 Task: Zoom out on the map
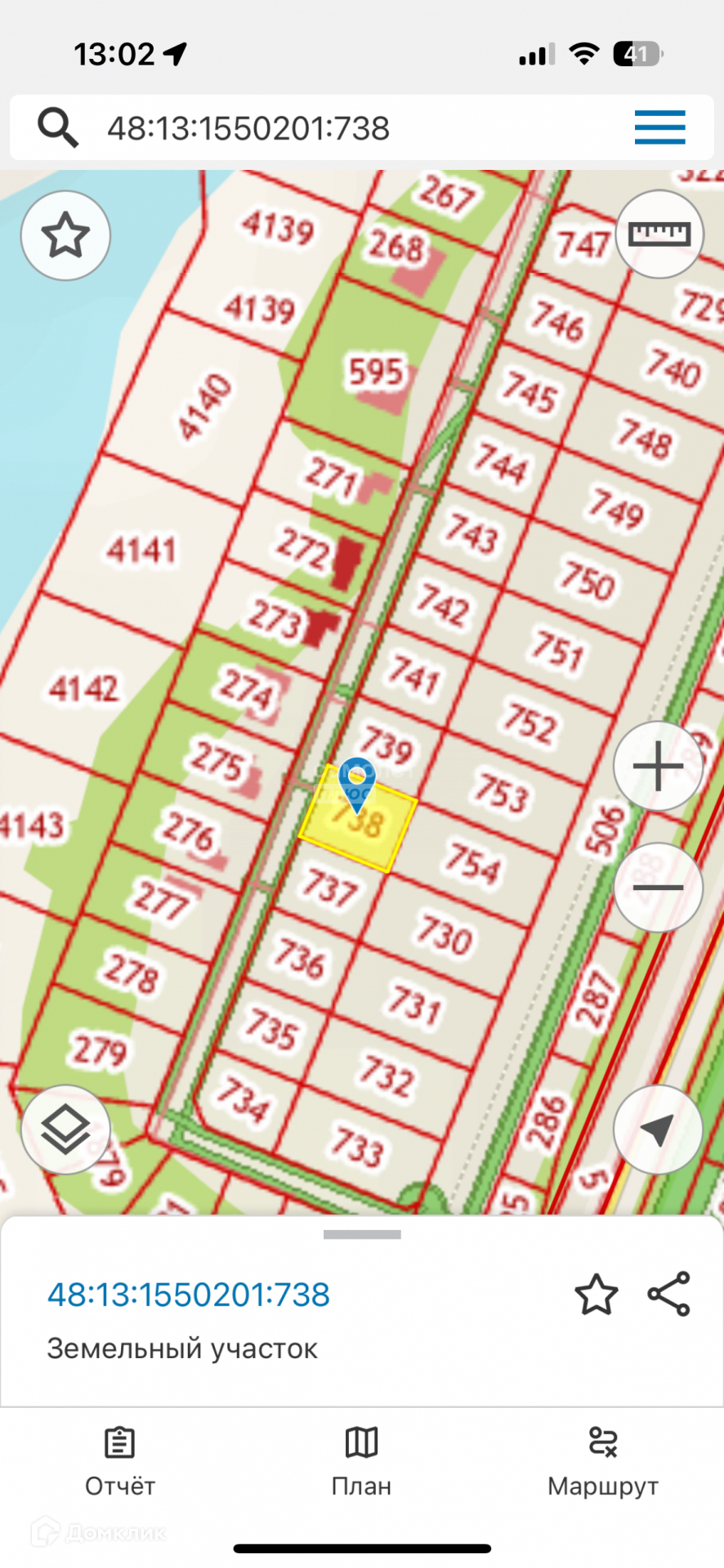[658, 887]
